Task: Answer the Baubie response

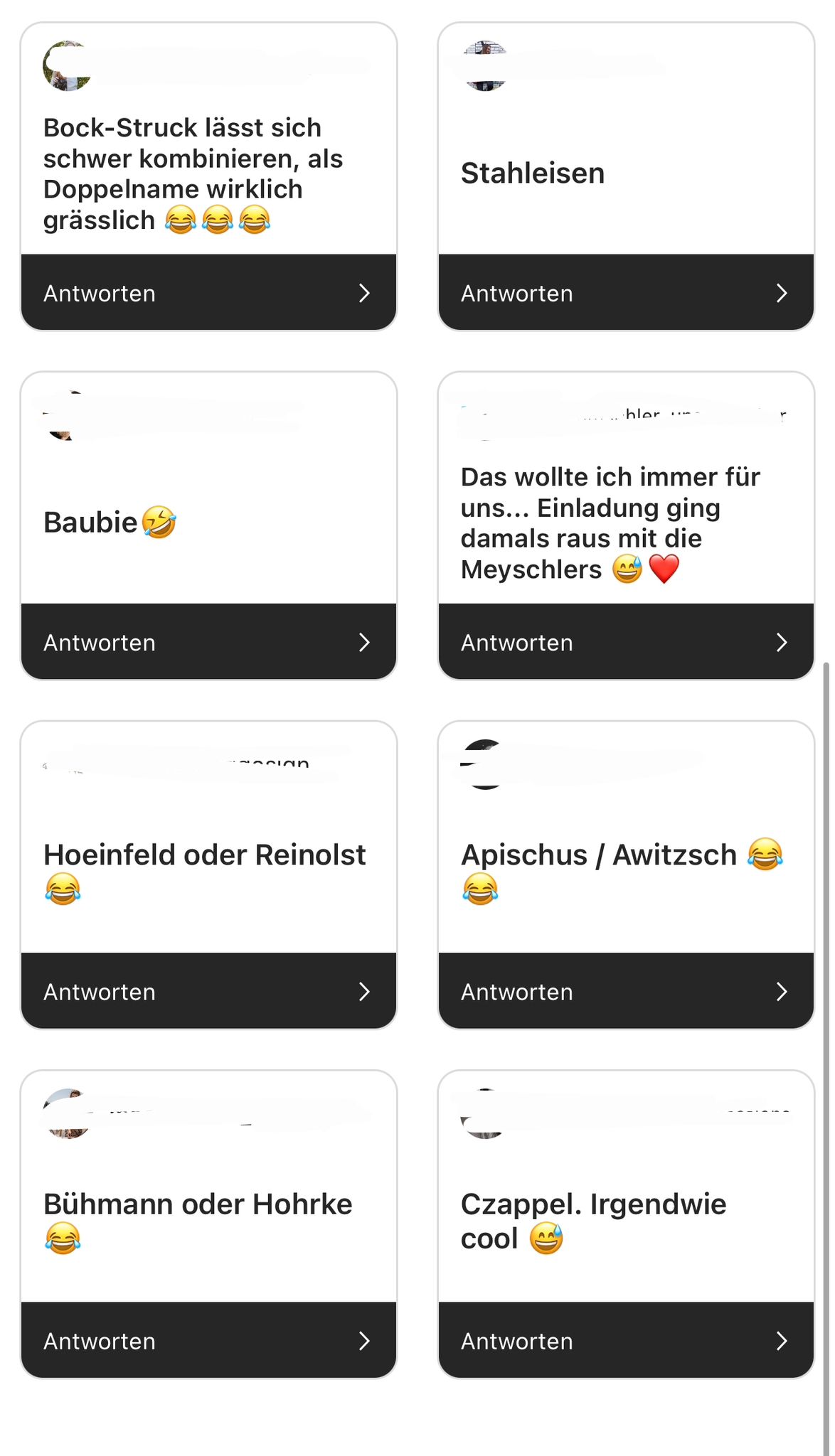Action: coord(208,642)
